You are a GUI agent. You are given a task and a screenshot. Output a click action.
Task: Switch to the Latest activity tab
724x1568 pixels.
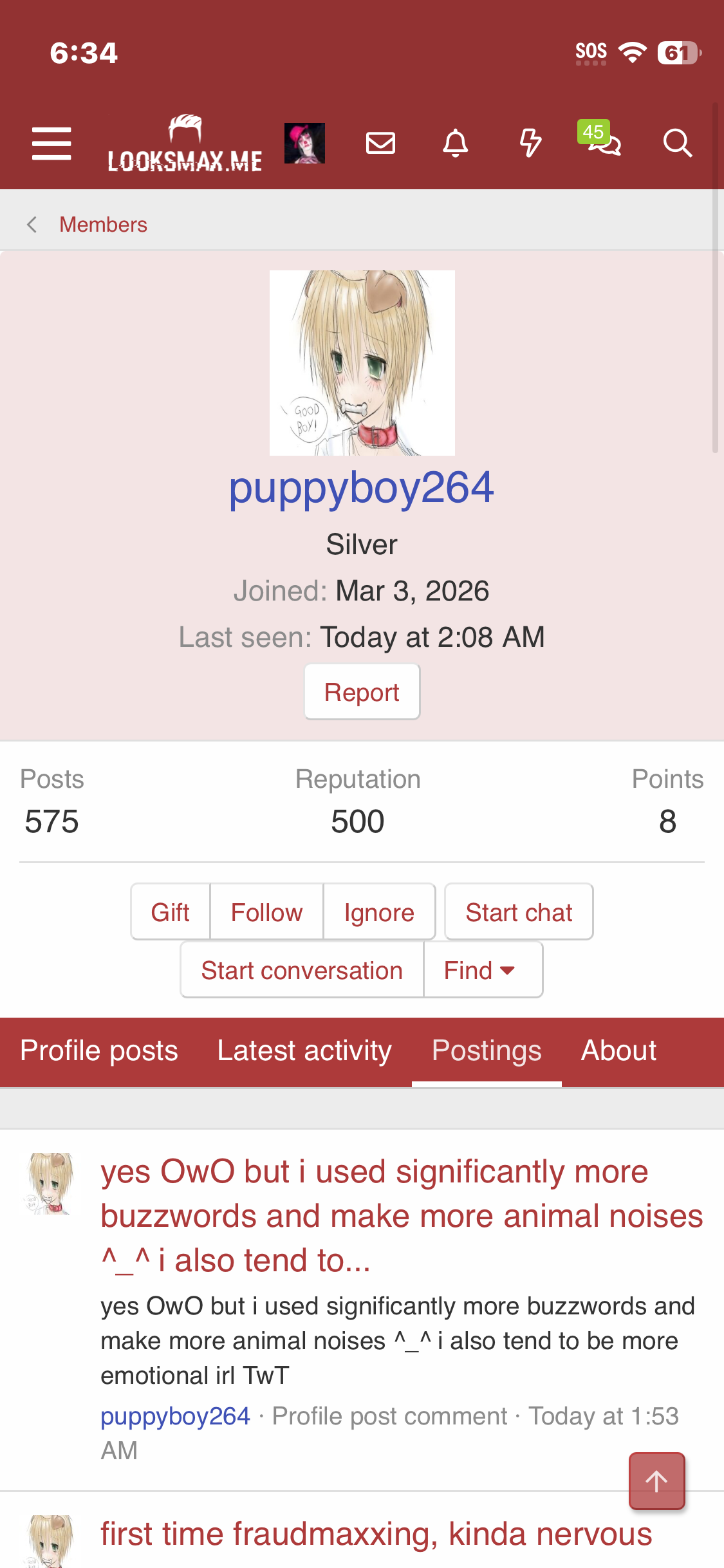304,1051
